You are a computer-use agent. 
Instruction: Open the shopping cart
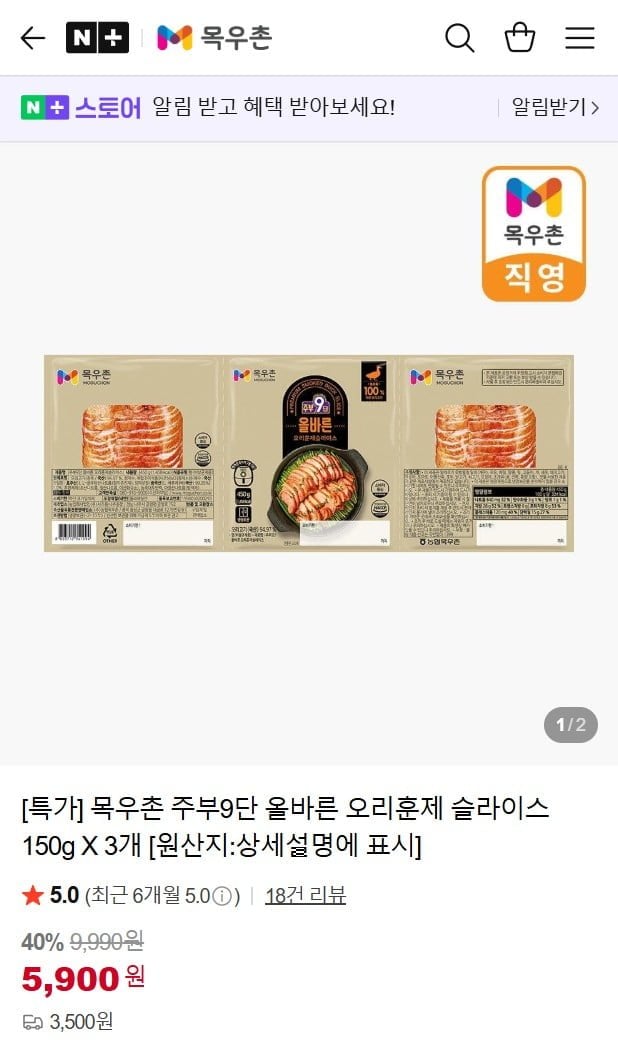point(519,38)
